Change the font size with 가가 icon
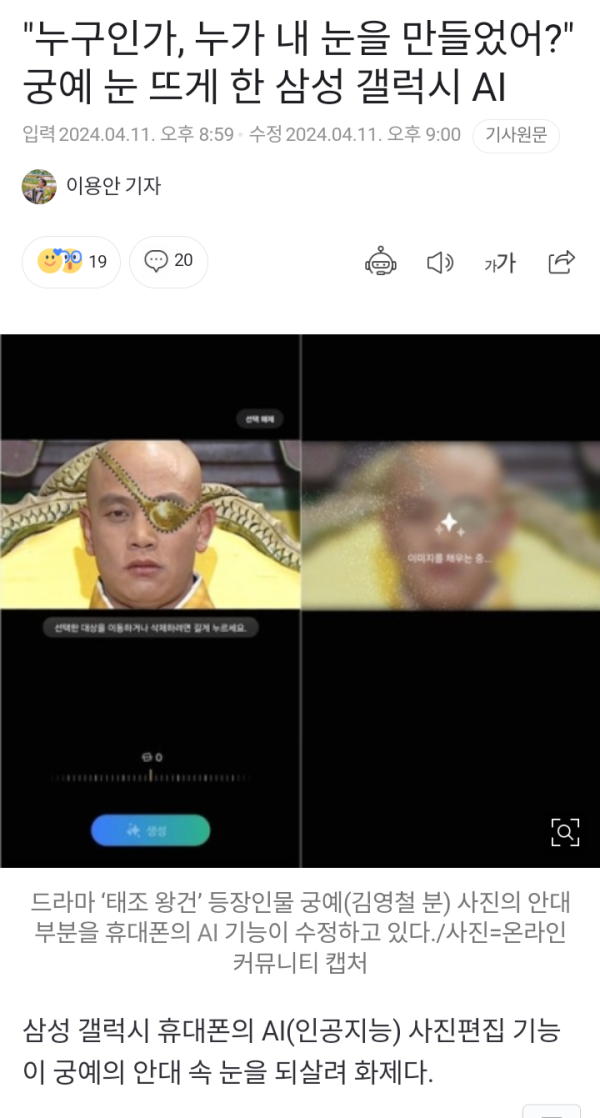Viewport: 600px width, 1118px height. (x=499, y=263)
